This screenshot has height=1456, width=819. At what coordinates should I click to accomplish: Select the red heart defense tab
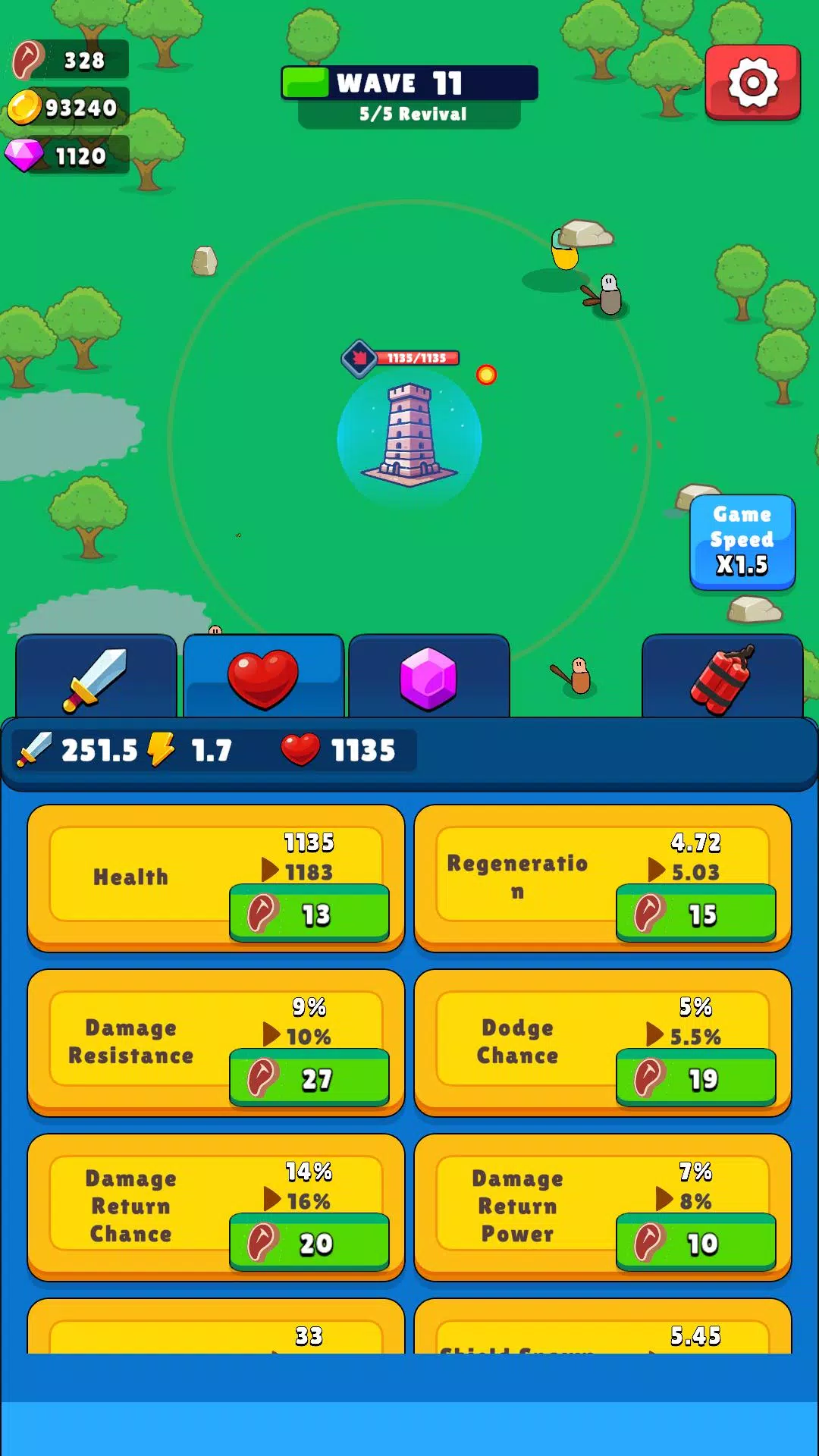tap(263, 677)
